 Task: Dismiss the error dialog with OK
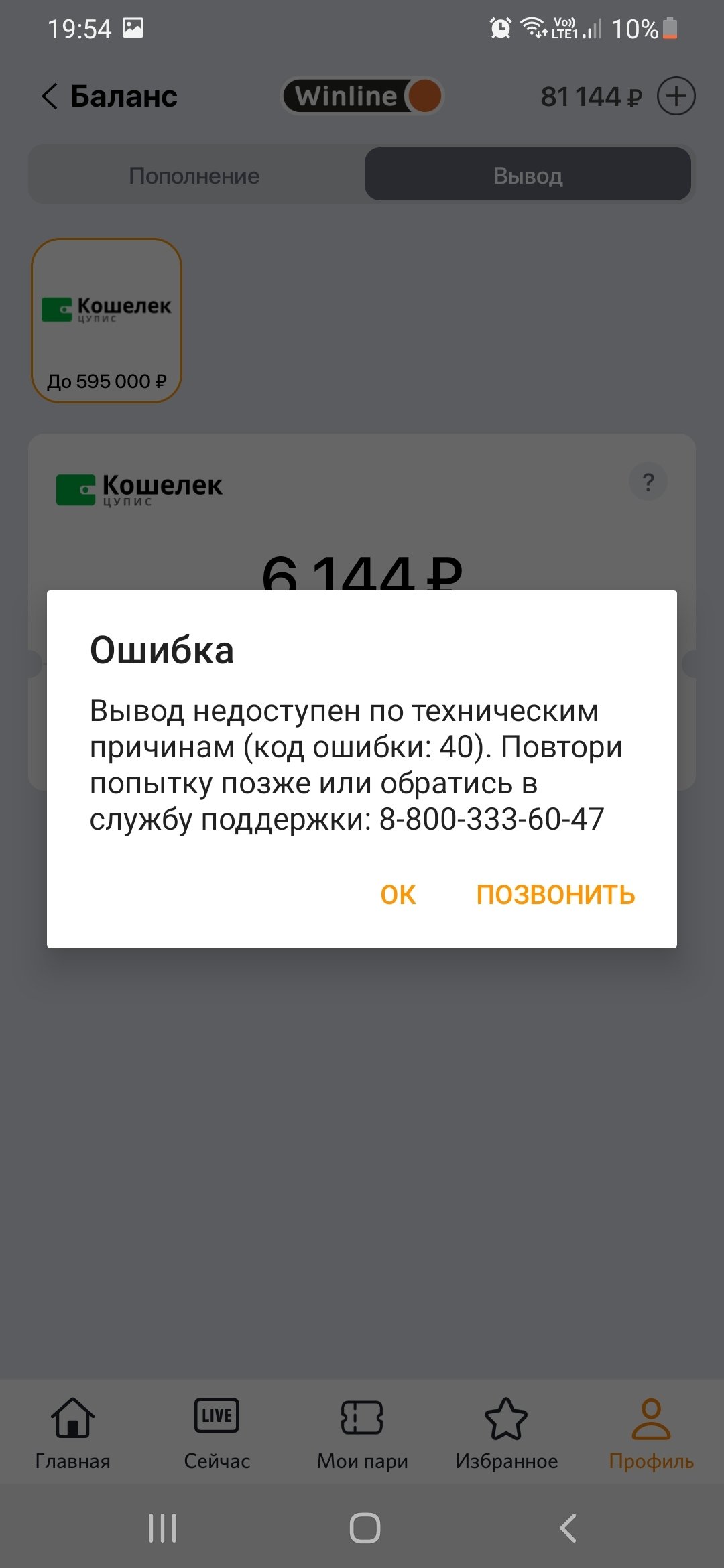(398, 895)
